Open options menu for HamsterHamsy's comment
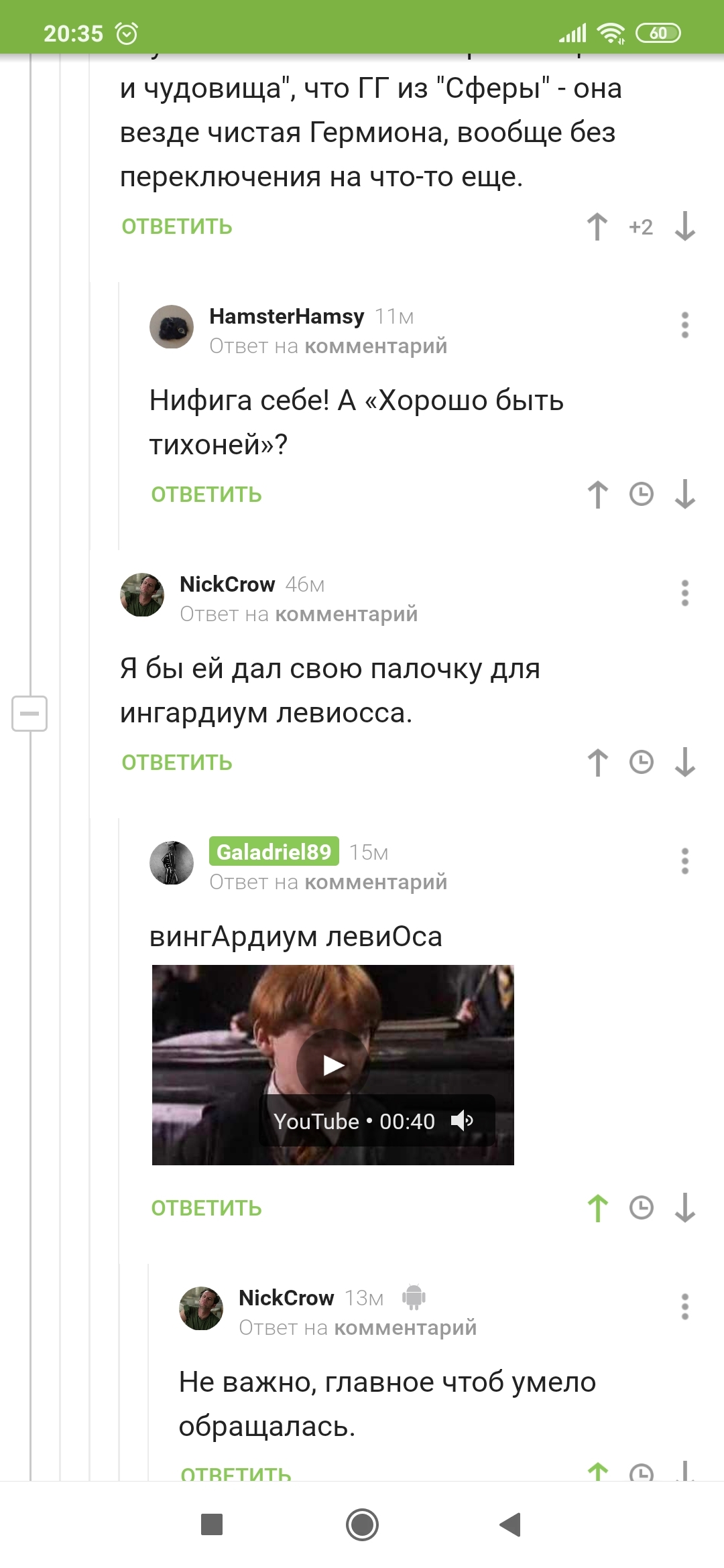Viewport: 724px width, 1568px height. 684,325
